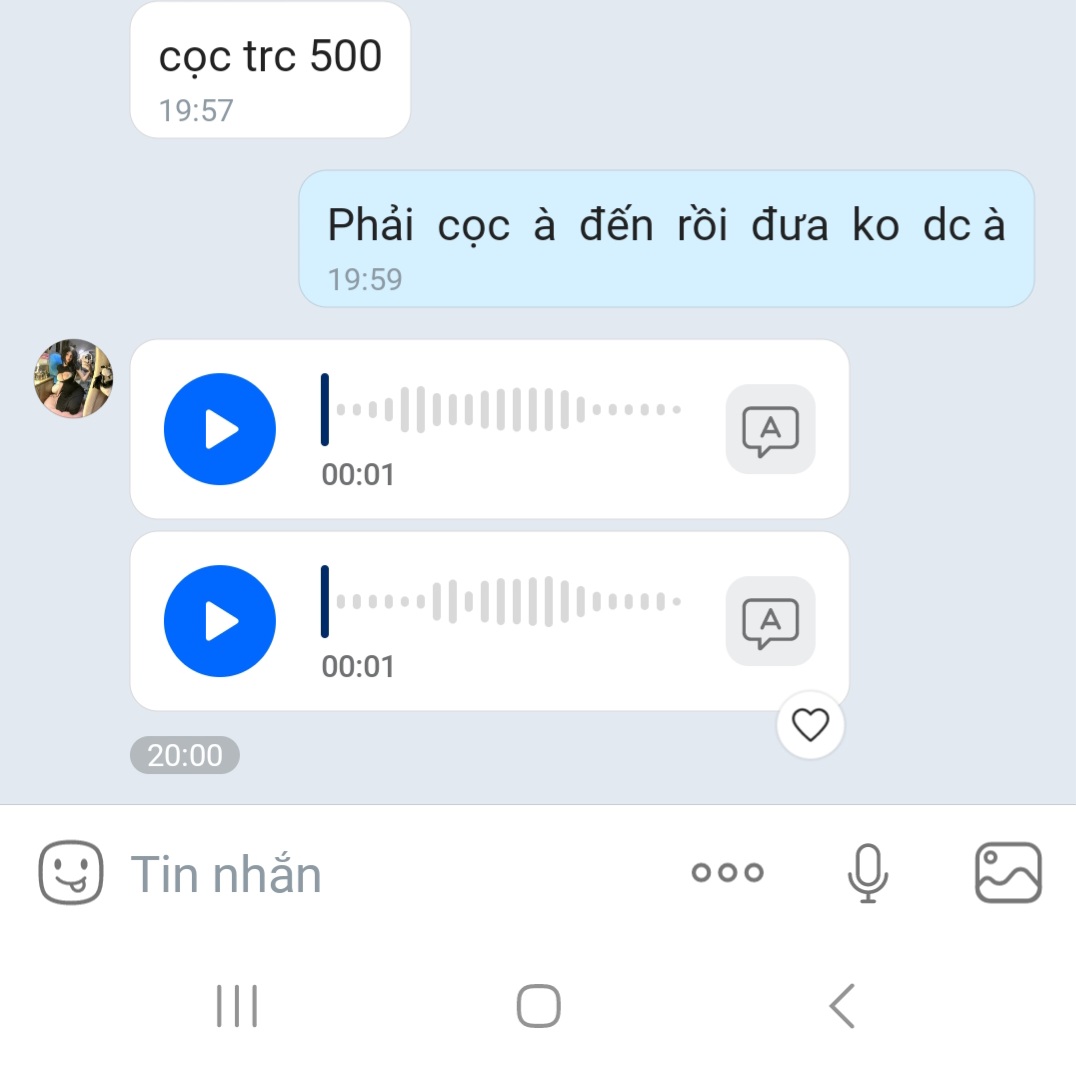Transcribe the second voice message to text
Viewport: 1076px width, 1075px height.
pyautogui.click(x=770, y=621)
